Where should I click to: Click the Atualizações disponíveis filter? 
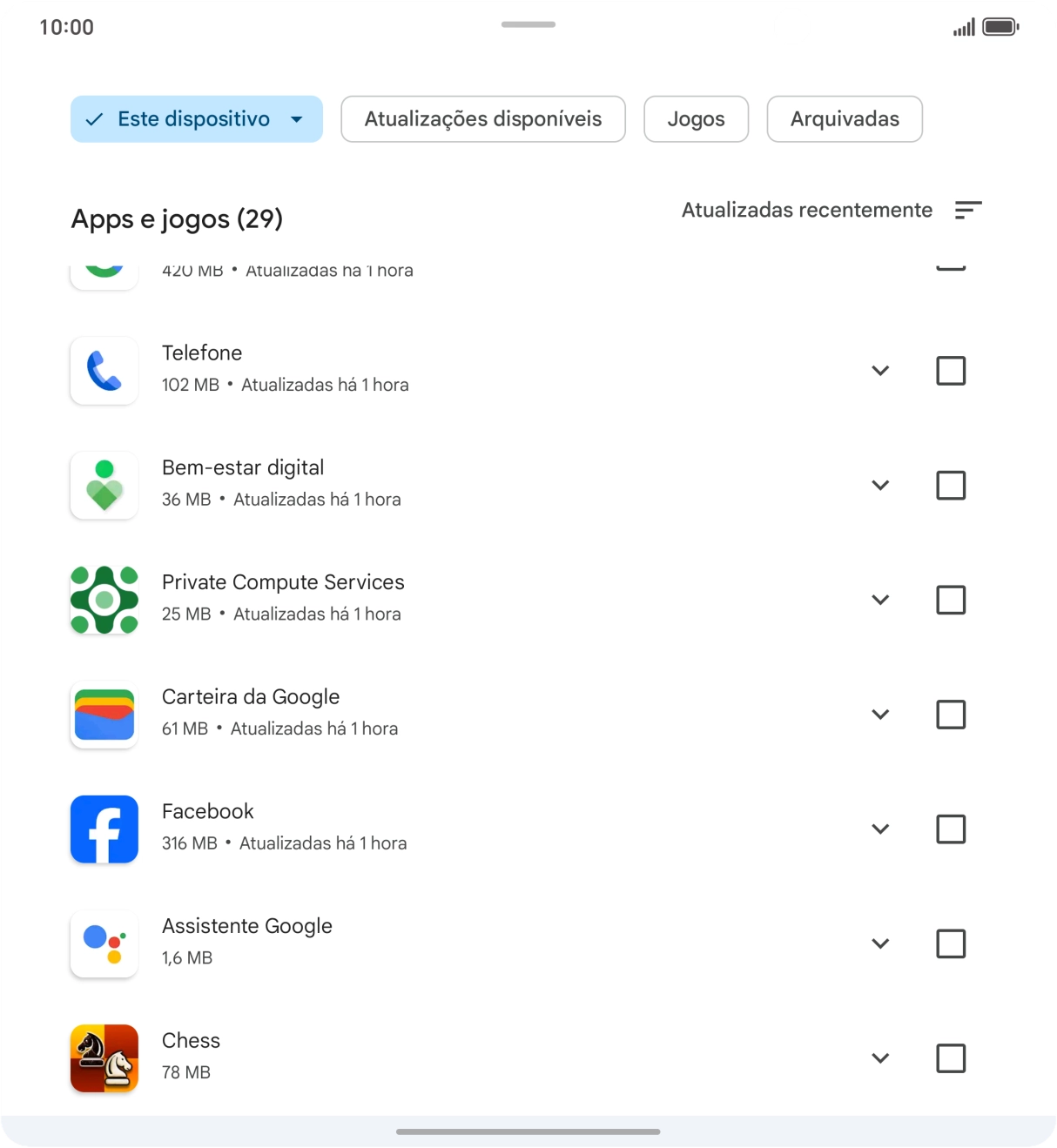[x=482, y=118]
